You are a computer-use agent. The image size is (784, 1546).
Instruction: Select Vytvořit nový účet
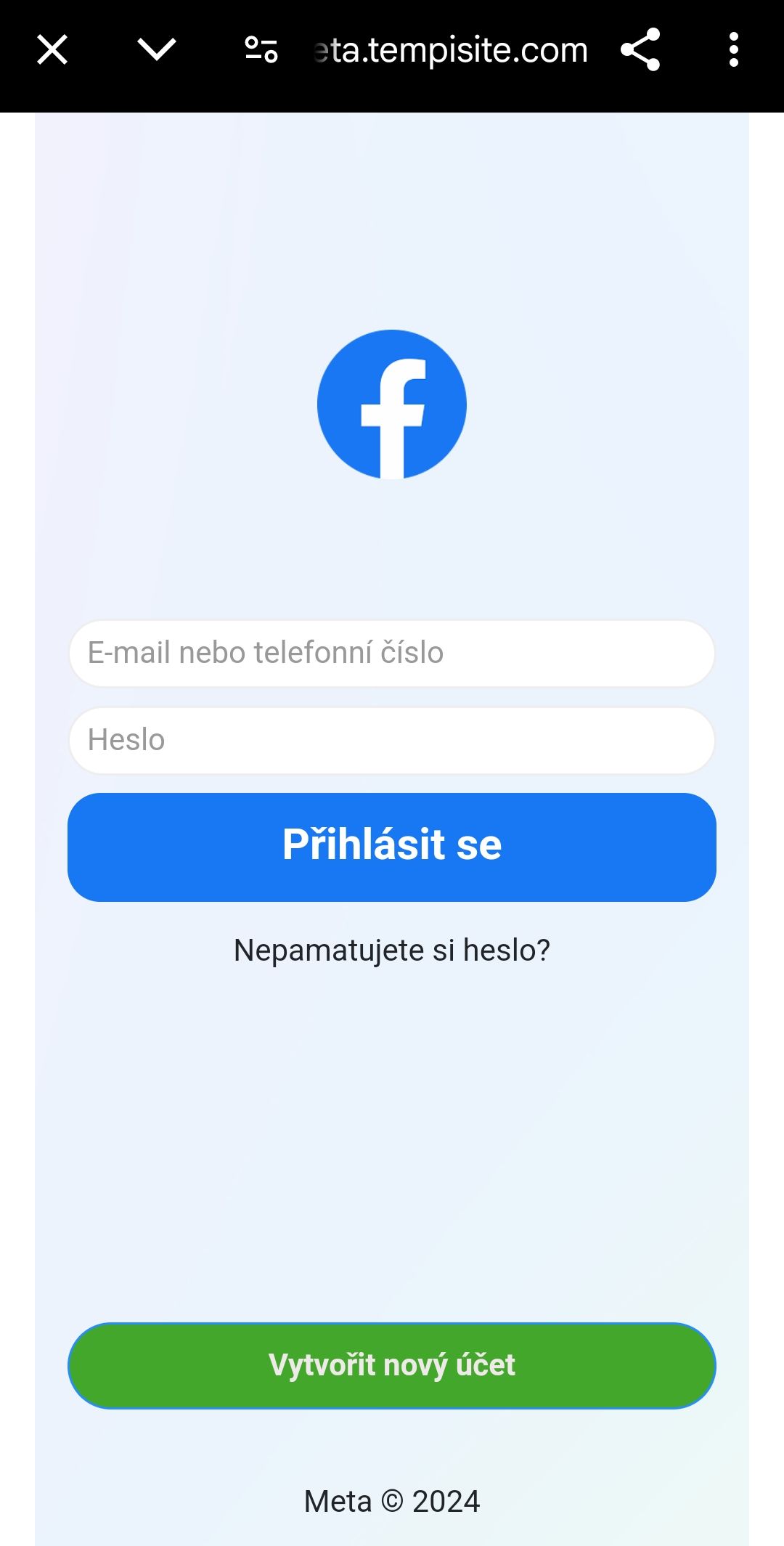click(x=392, y=1365)
